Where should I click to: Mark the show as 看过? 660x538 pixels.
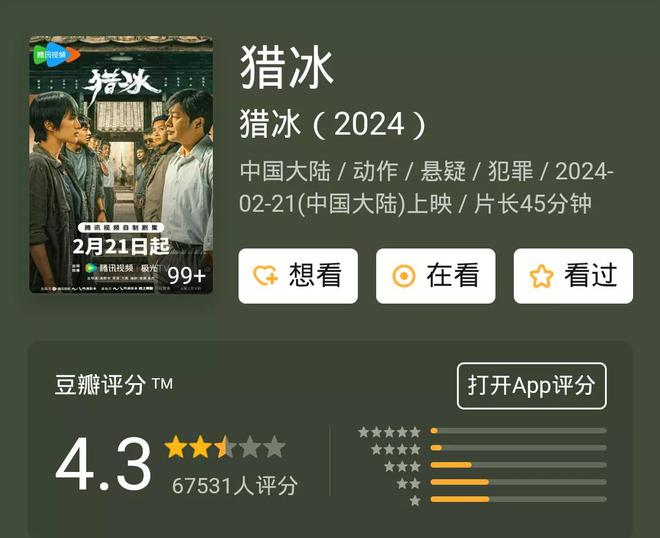click(x=573, y=276)
